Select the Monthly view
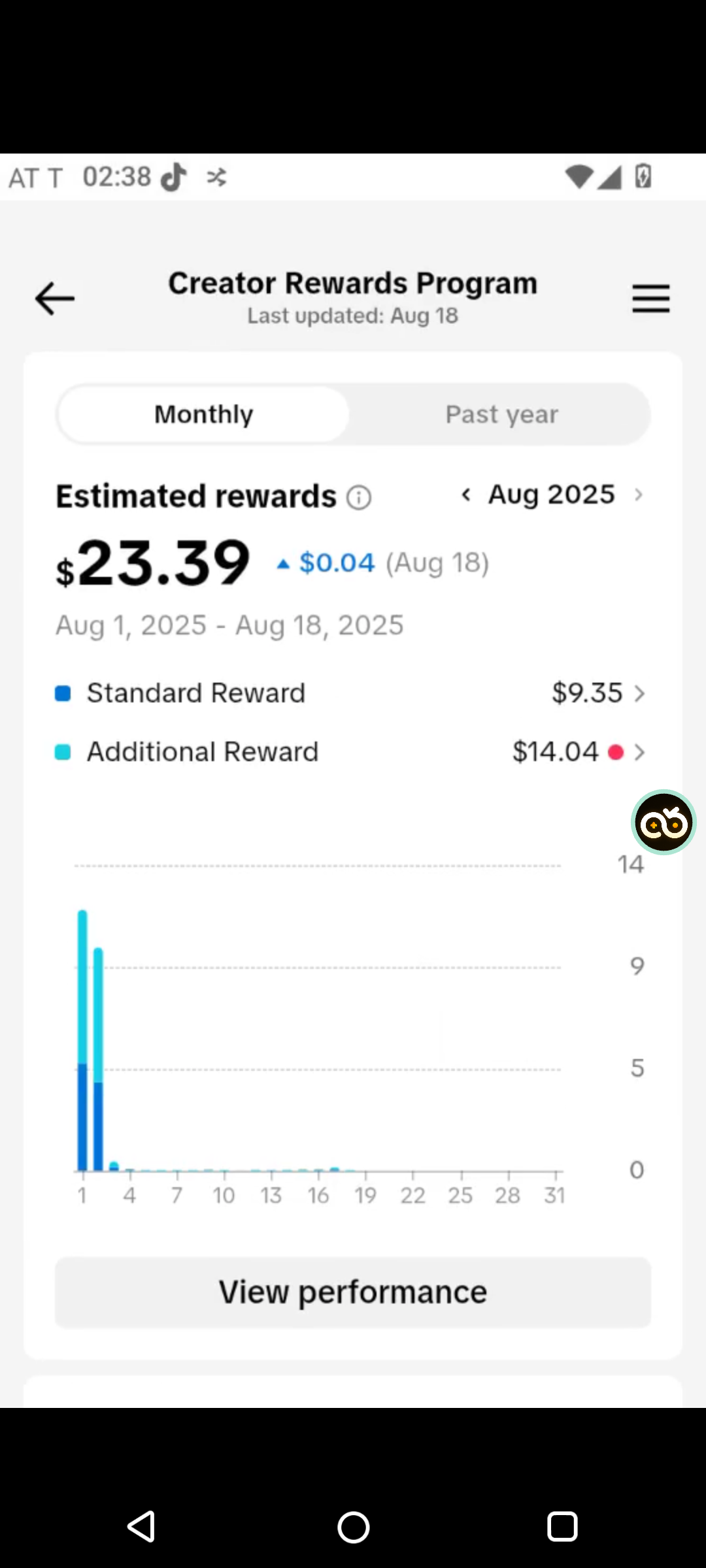 pos(203,414)
